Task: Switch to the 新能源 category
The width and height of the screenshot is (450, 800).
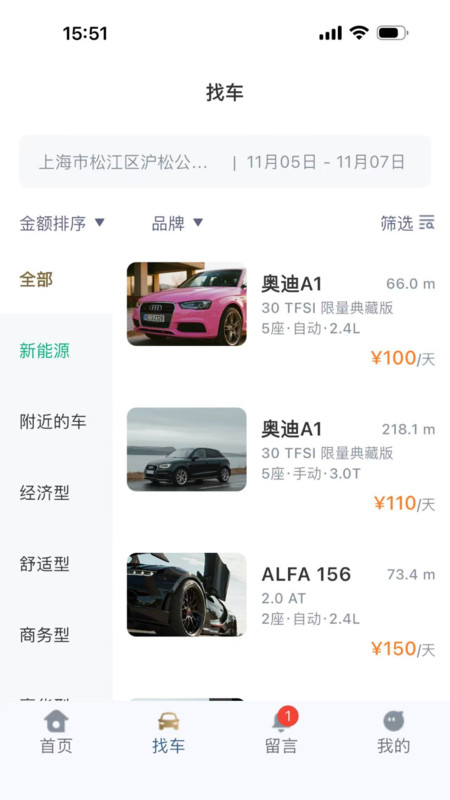Action: (x=44, y=351)
